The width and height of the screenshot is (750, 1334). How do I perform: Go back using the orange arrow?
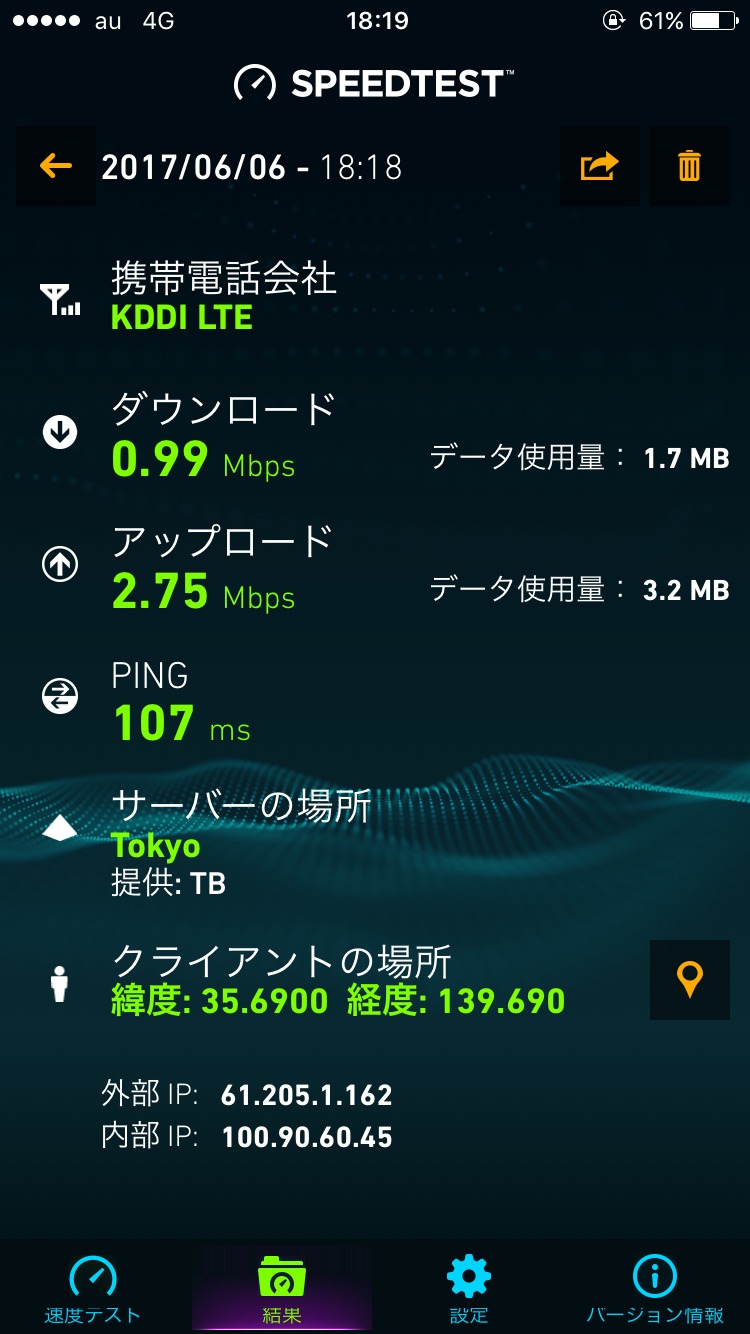[56, 166]
